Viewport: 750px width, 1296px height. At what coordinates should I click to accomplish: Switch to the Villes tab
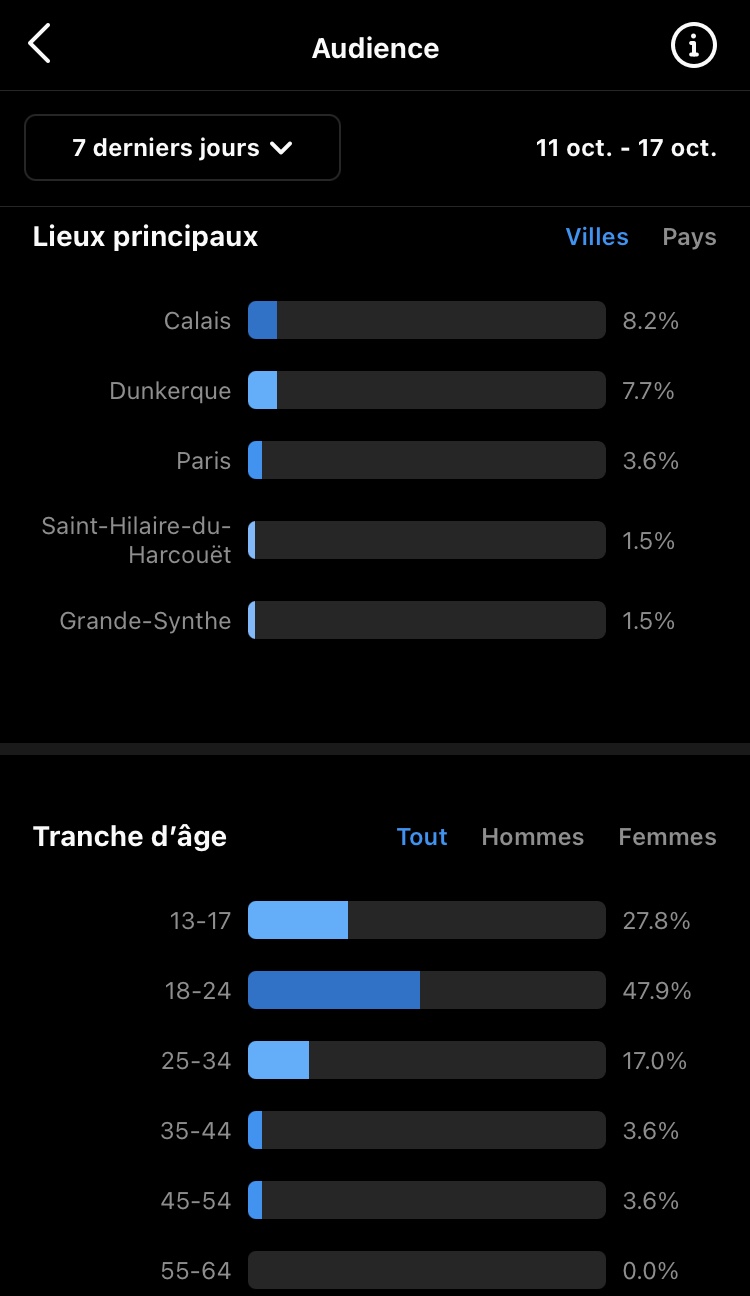597,237
